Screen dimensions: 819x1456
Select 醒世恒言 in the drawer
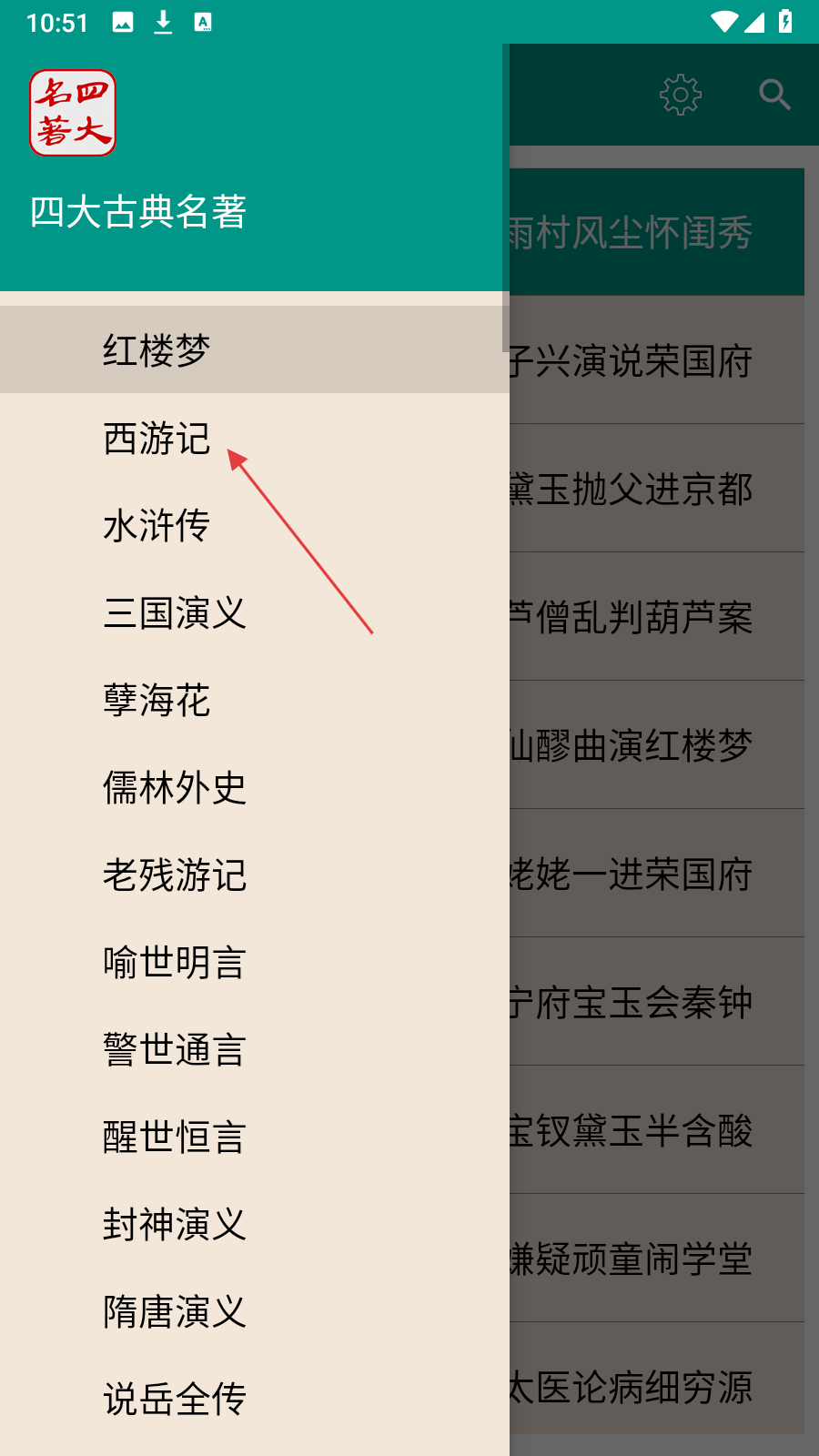click(175, 1137)
